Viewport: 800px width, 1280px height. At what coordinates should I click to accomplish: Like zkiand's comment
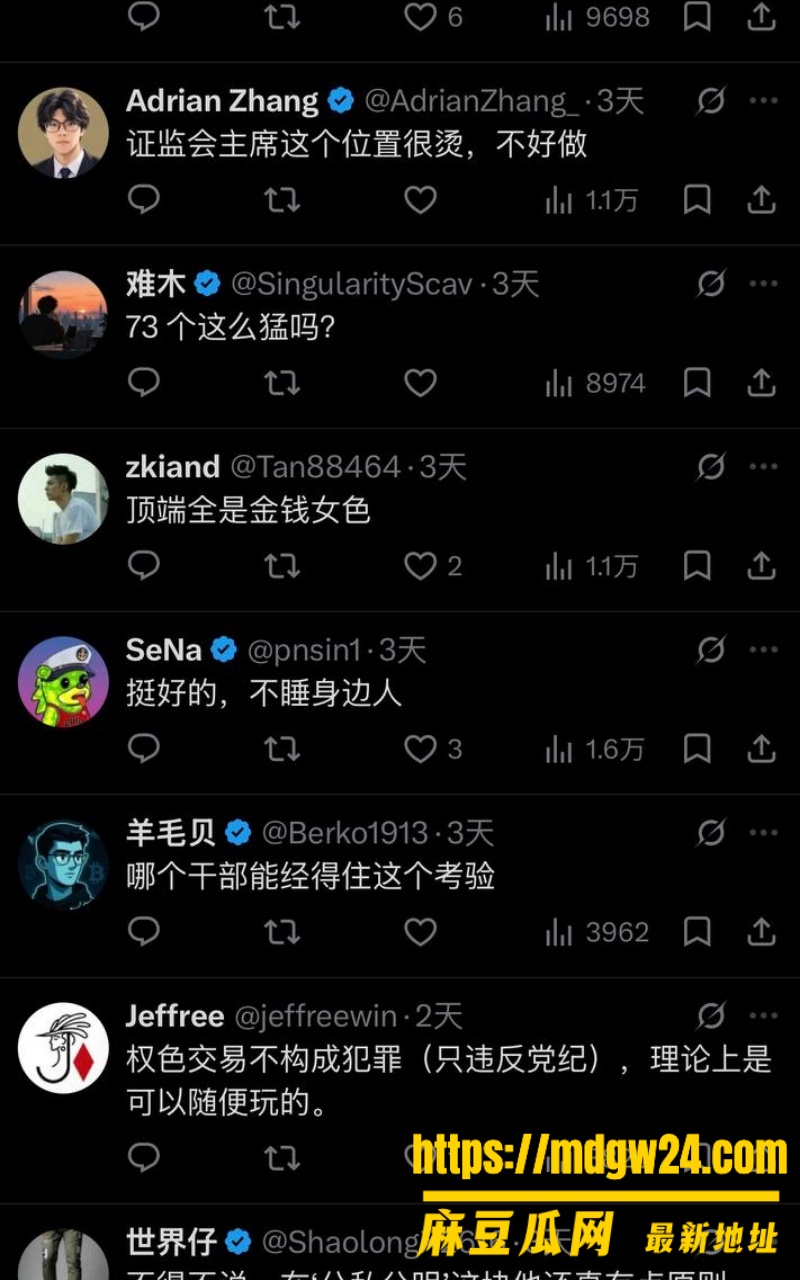420,566
